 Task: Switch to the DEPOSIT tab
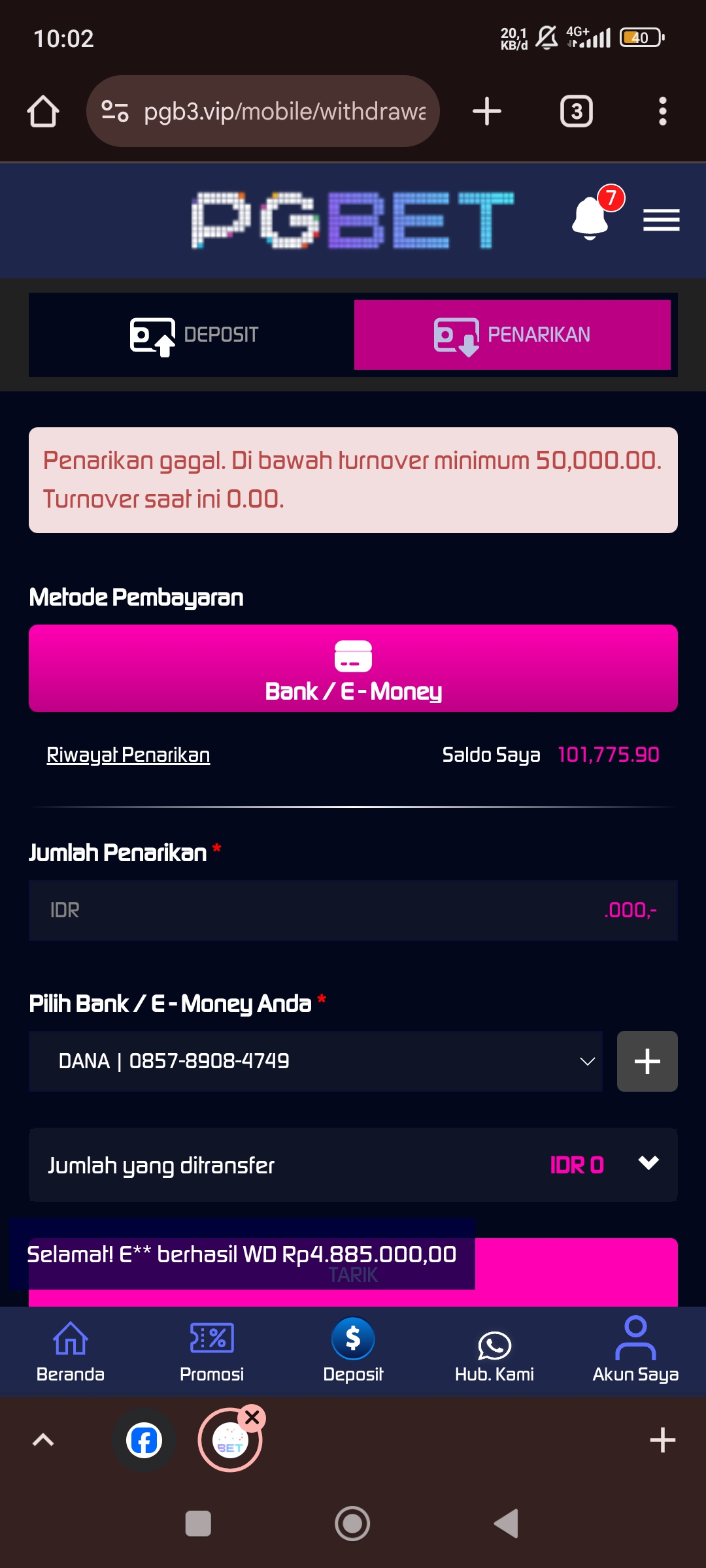click(193, 335)
